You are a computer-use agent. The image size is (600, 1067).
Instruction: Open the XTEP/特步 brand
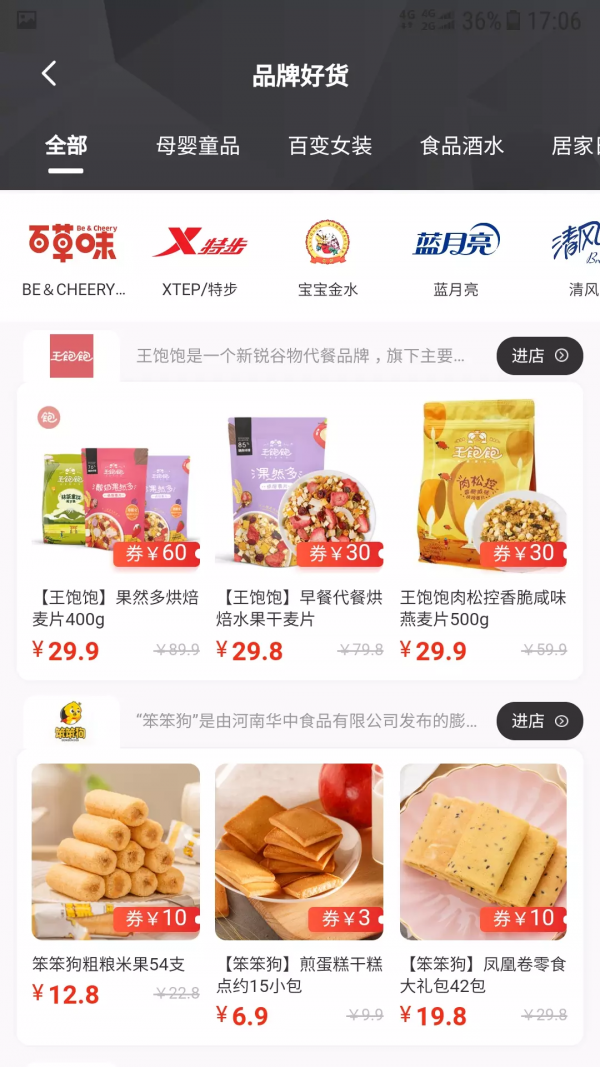(x=200, y=256)
